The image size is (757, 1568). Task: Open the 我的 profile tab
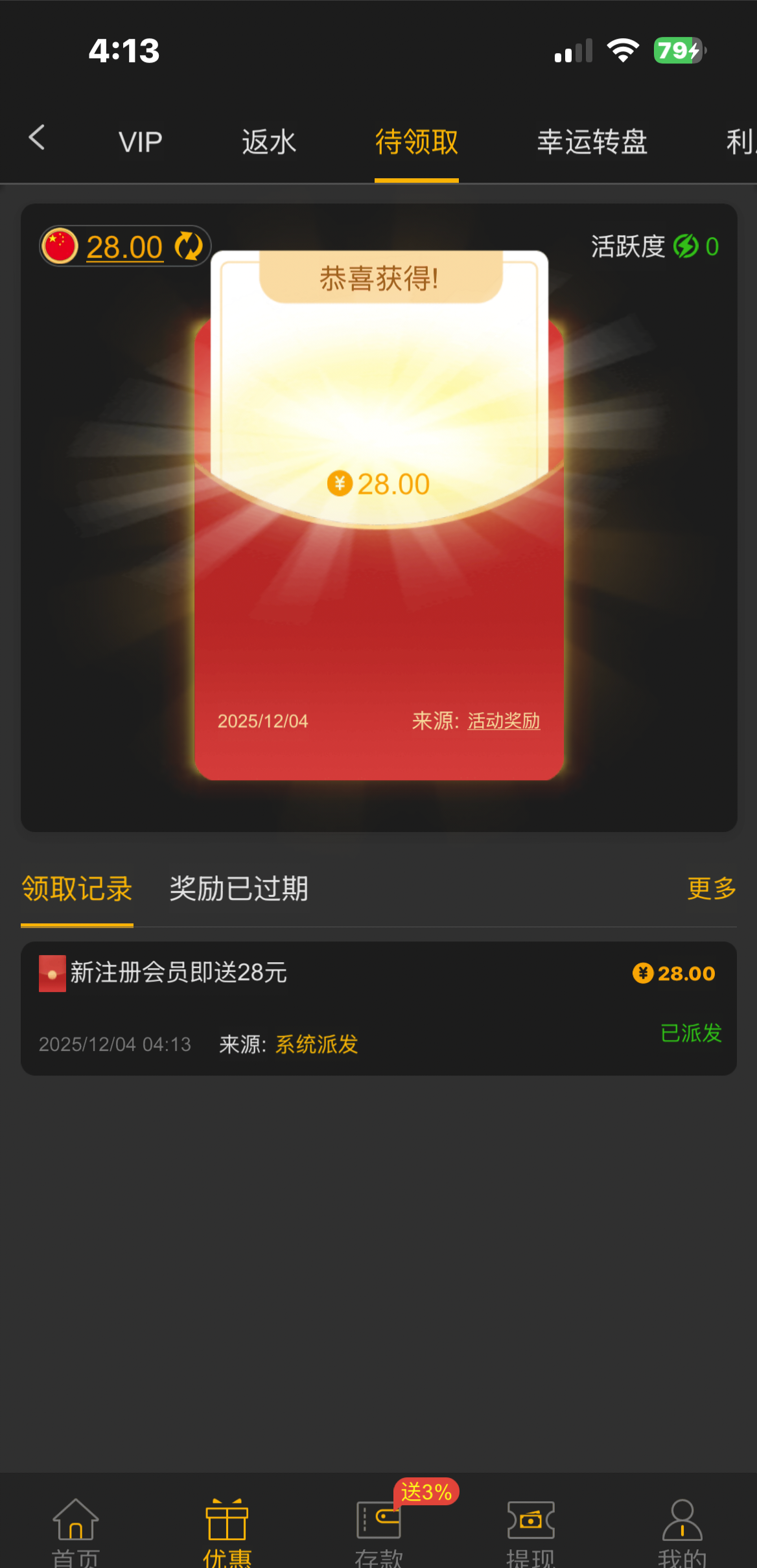[682, 1530]
